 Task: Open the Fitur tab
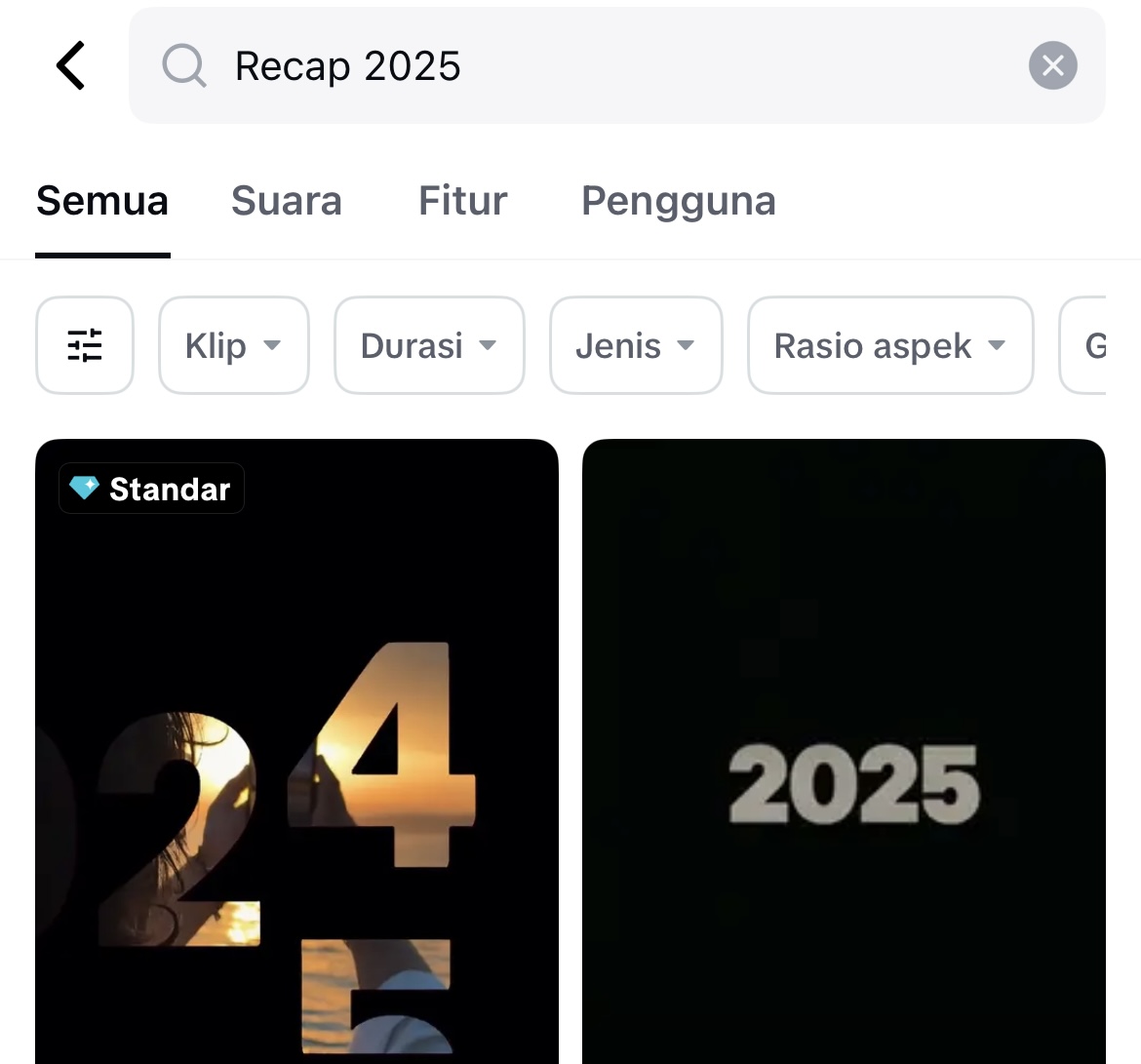[462, 201]
